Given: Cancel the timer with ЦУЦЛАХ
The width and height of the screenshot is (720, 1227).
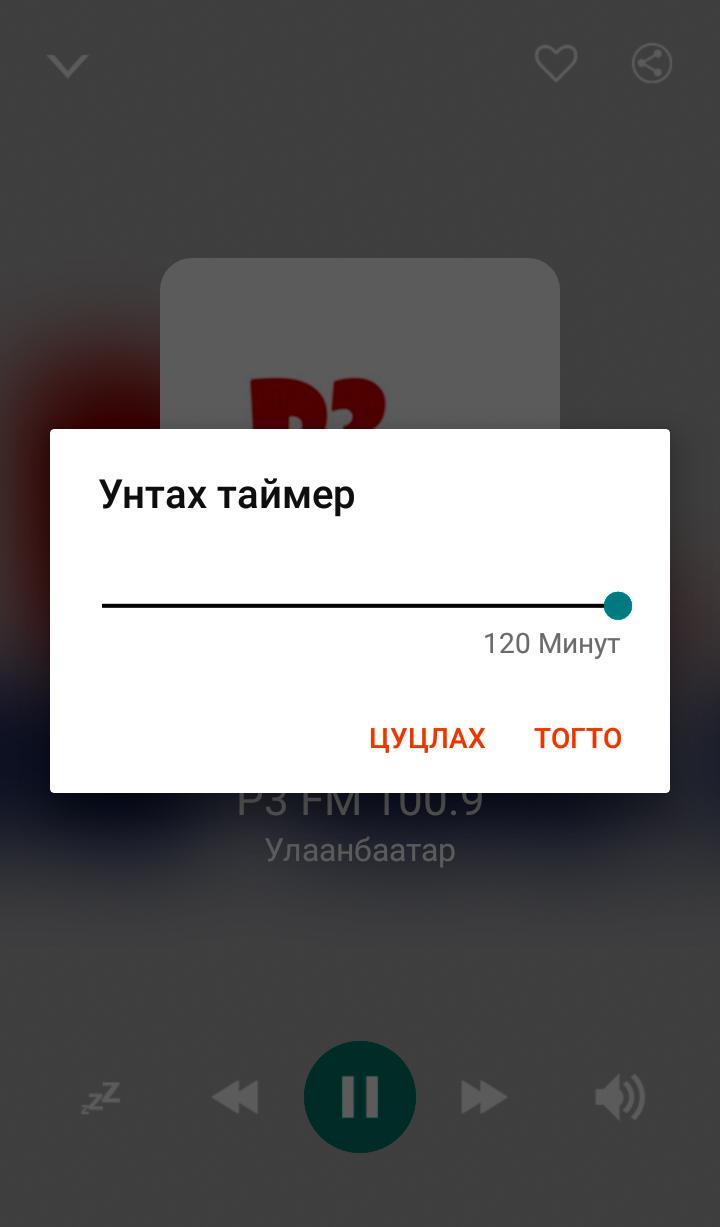Looking at the screenshot, I should point(427,738).
